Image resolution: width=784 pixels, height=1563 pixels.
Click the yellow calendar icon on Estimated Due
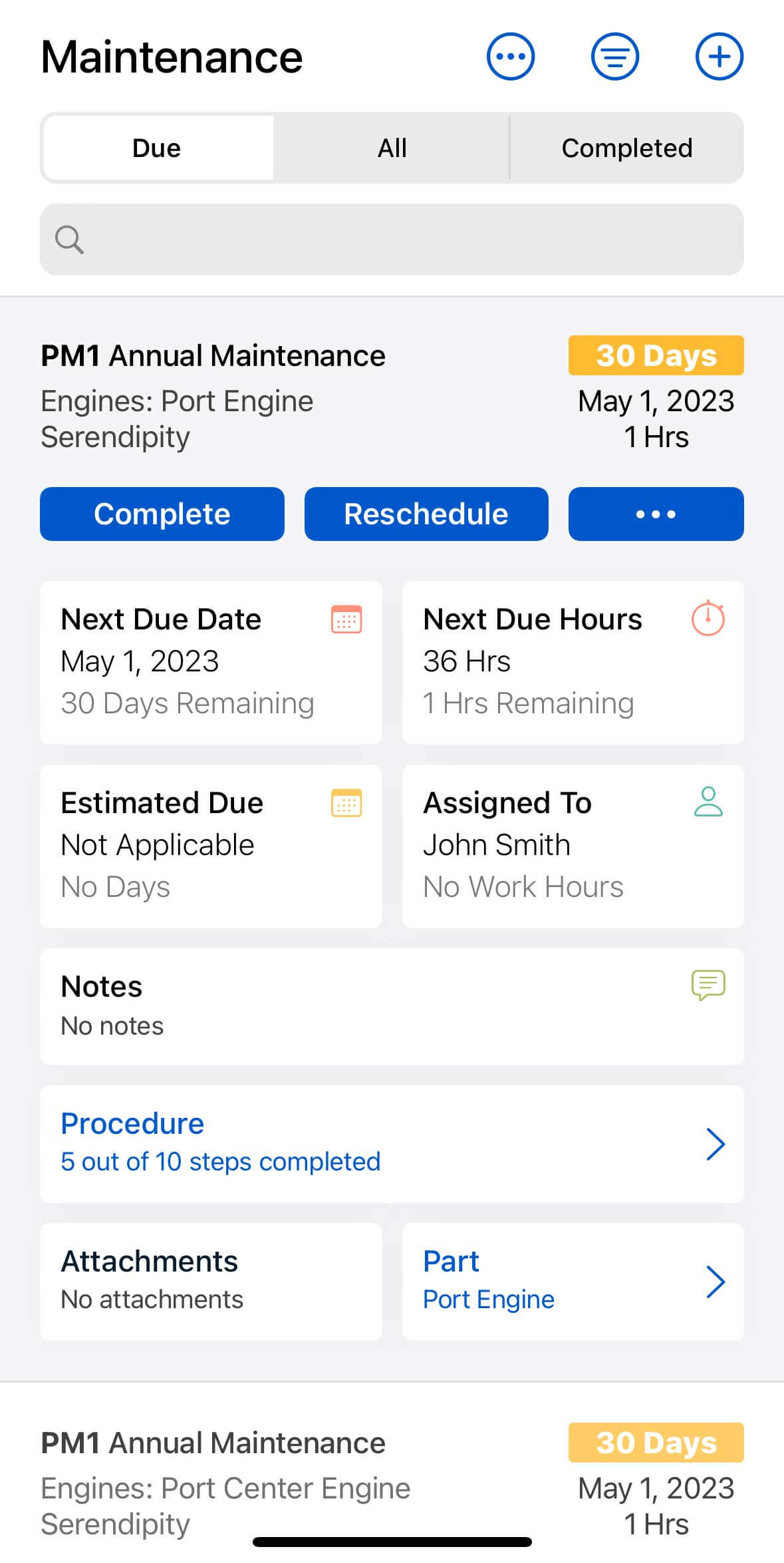[346, 802]
